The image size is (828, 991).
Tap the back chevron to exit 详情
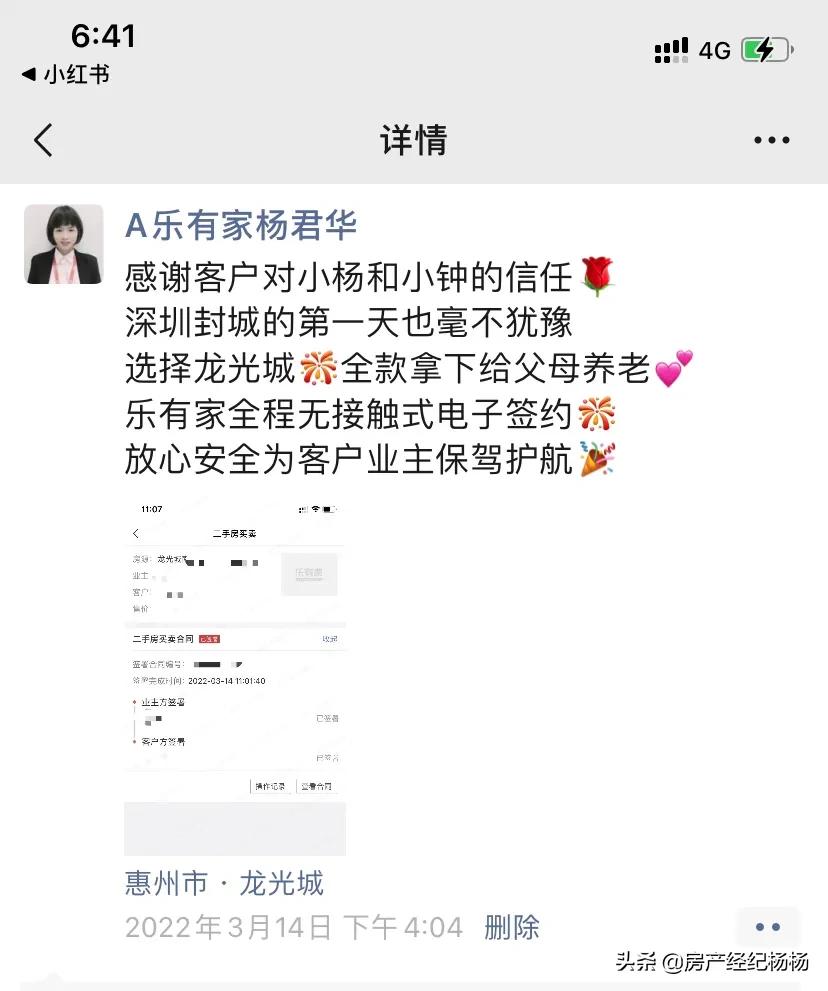[x=42, y=140]
